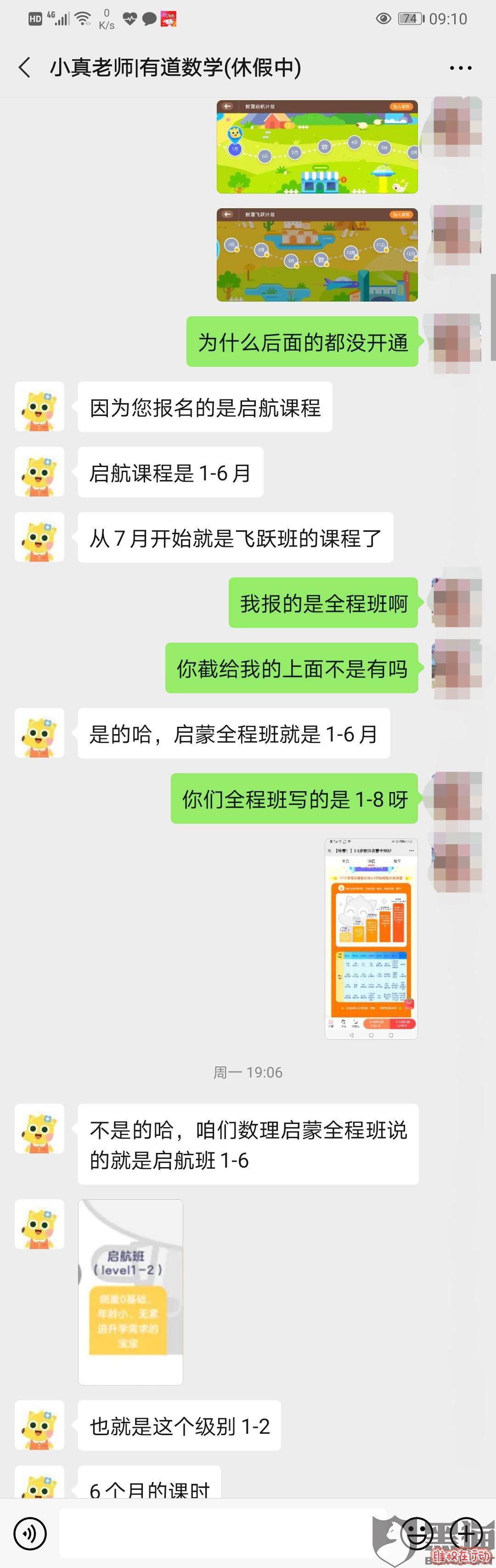Open the plus attachment menu

pos(466,1533)
